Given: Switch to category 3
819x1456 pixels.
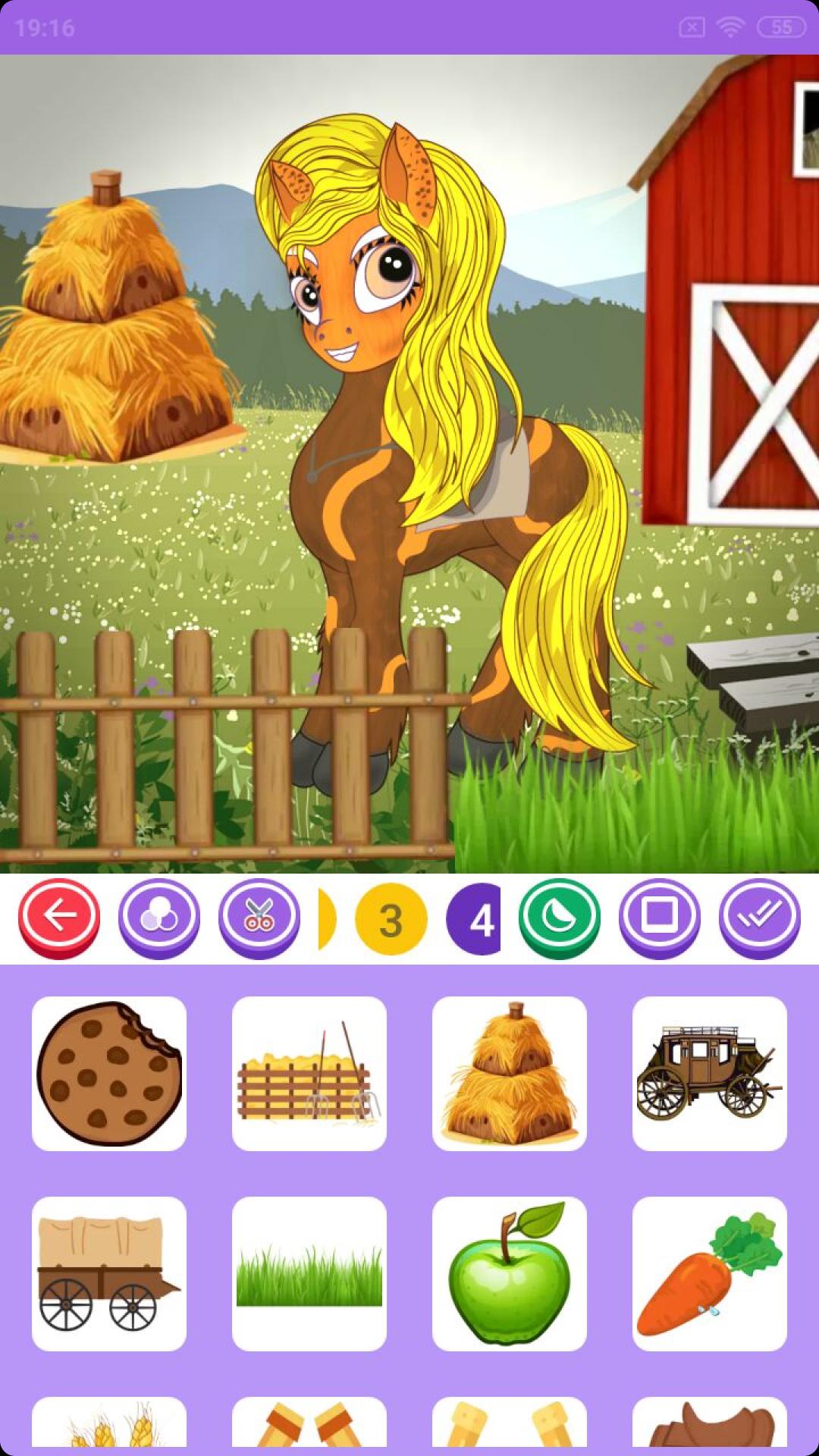Looking at the screenshot, I should coord(391,919).
